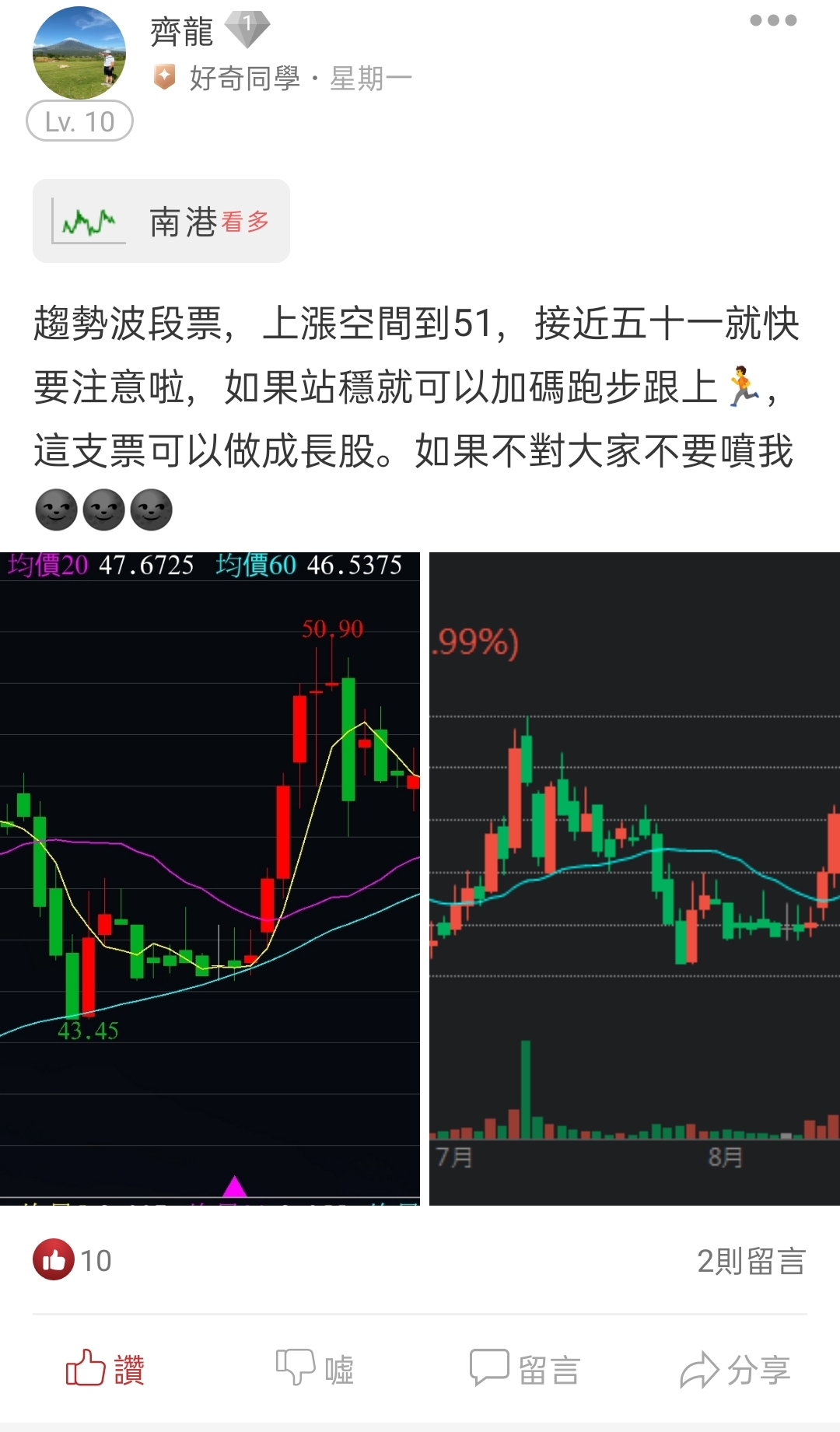View the right July–August chart image
The width and height of the screenshot is (840, 1432).
[634, 878]
